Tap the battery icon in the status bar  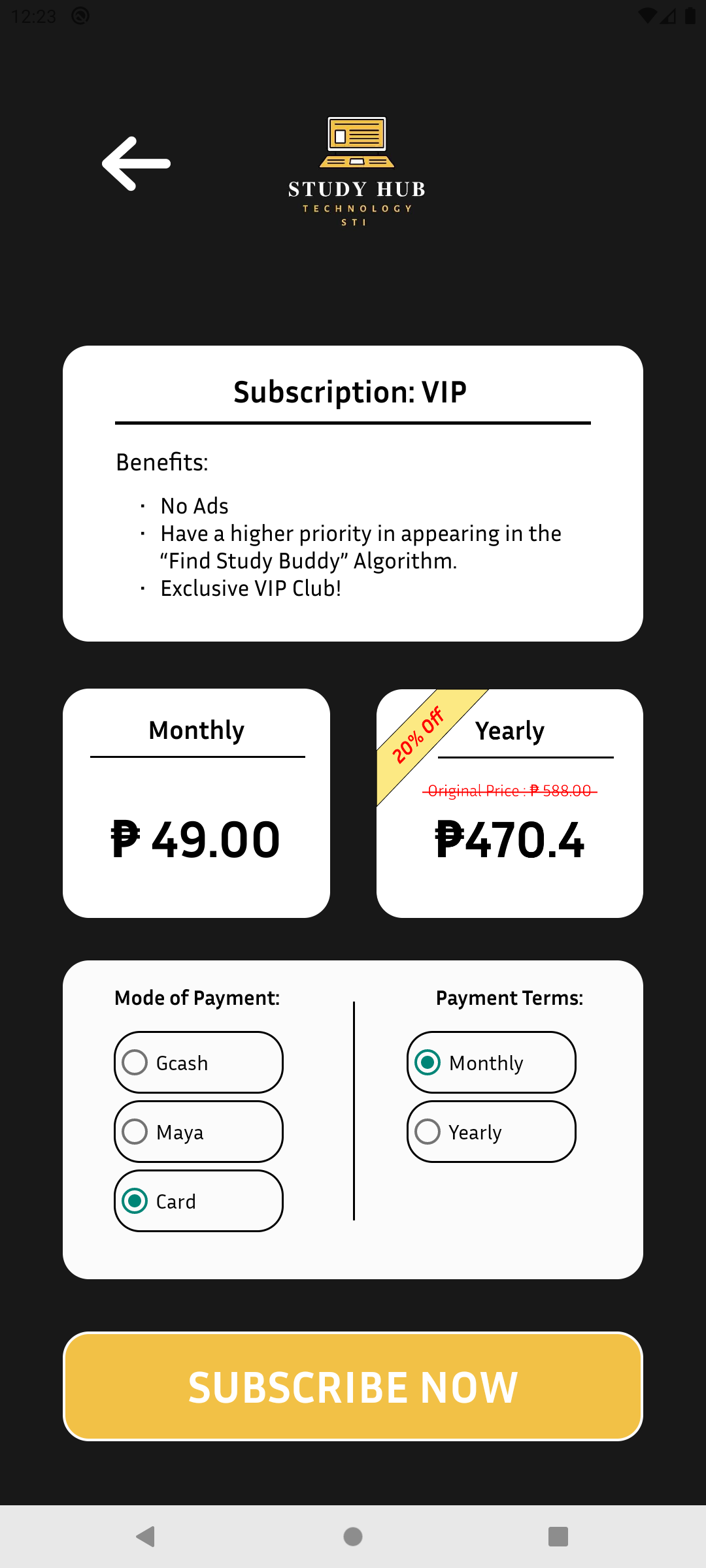point(690,16)
